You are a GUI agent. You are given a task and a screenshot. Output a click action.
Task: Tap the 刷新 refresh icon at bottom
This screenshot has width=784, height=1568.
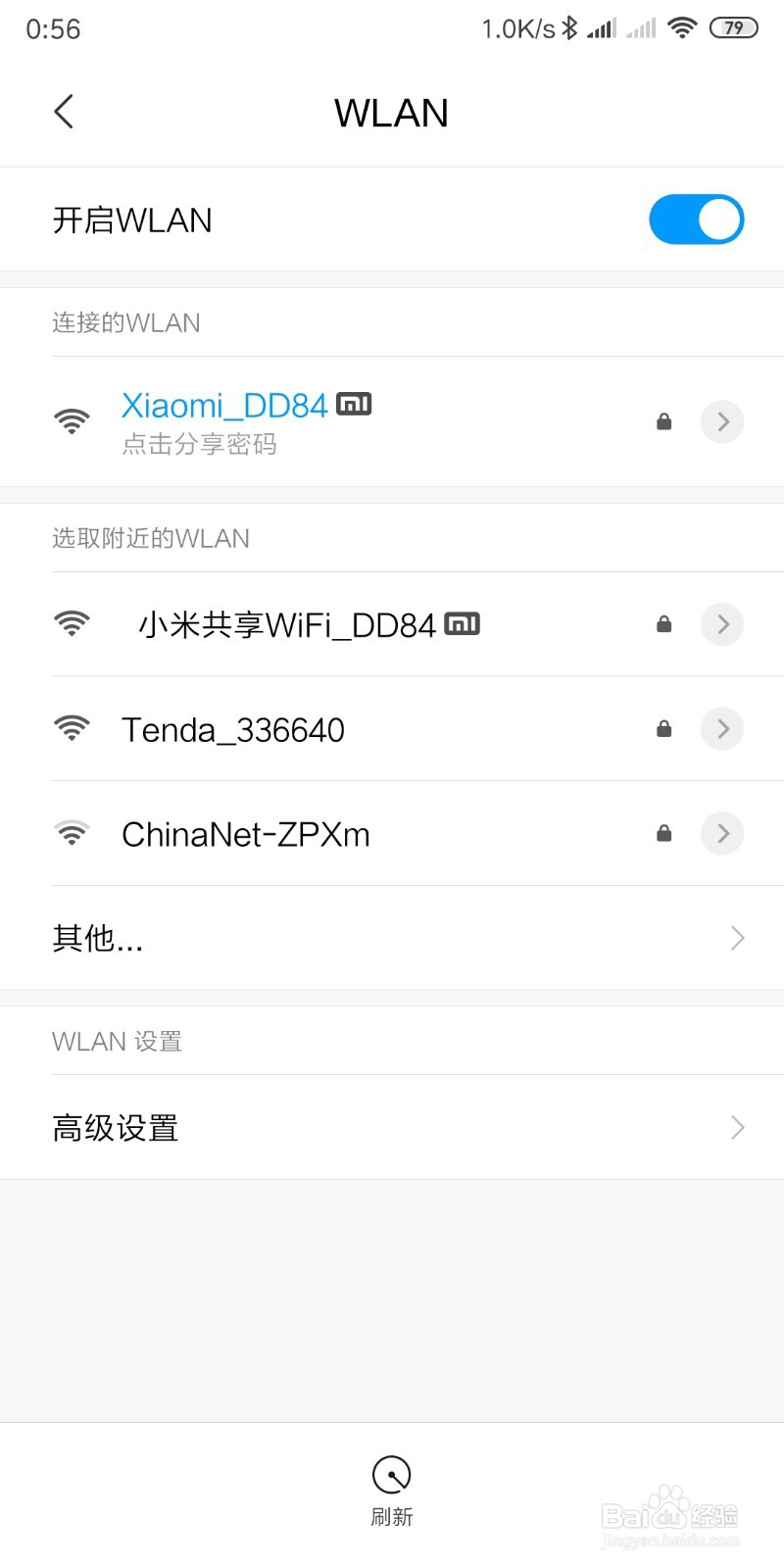(x=392, y=1473)
